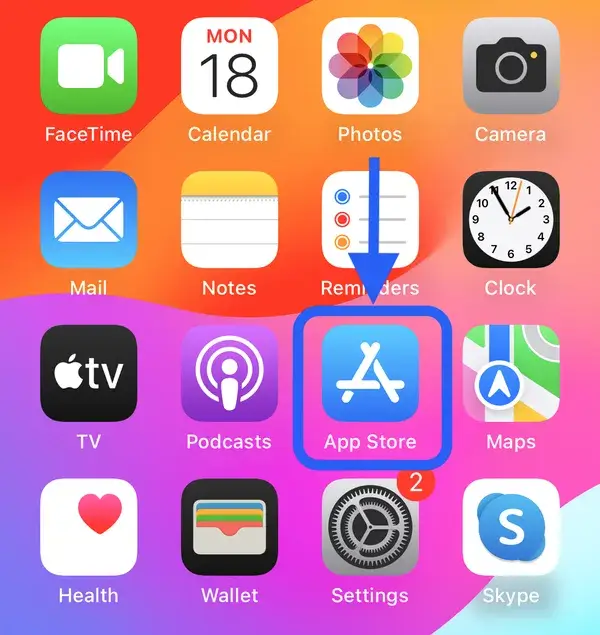Launch the Health app
600x635 pixels.
click(x=88, y=527)
